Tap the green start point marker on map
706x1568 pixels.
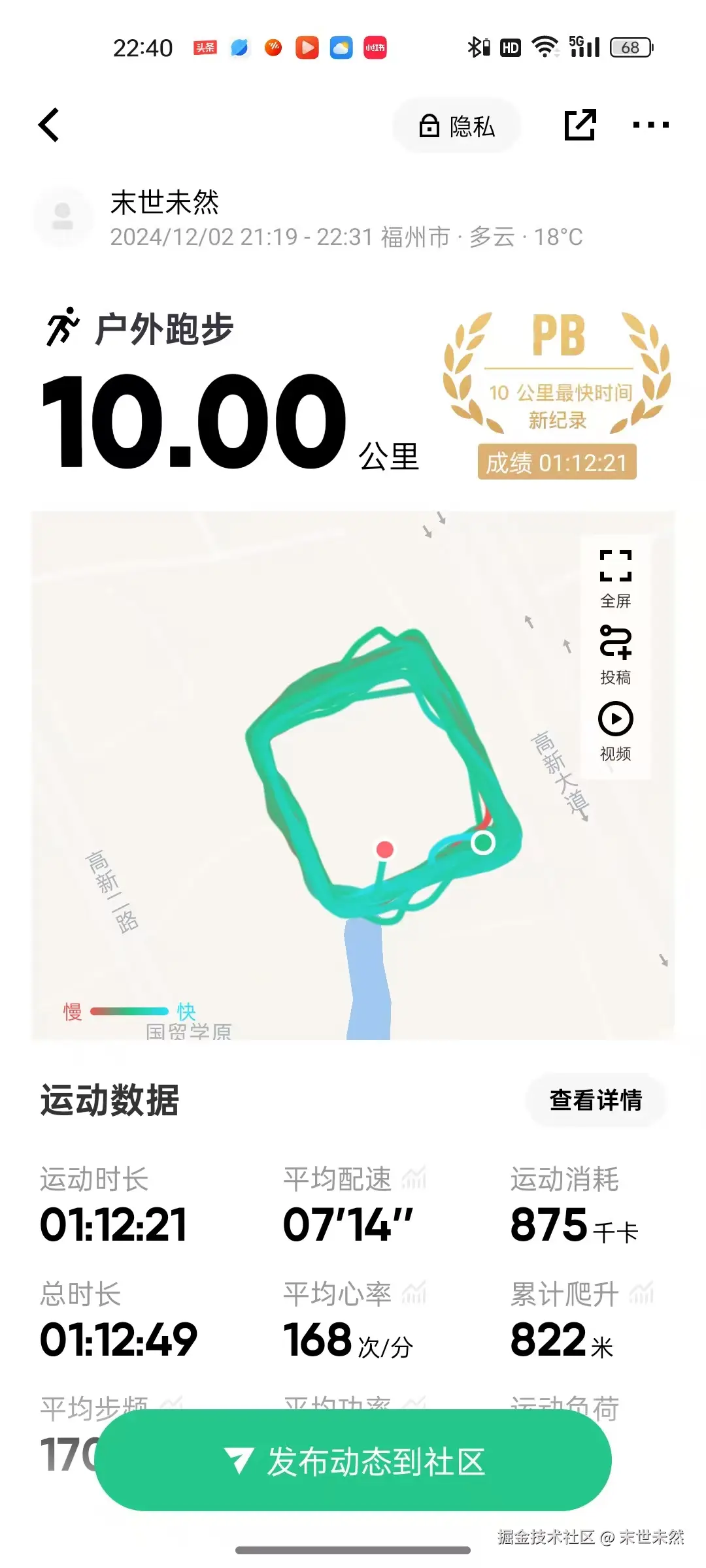point(483,843)
